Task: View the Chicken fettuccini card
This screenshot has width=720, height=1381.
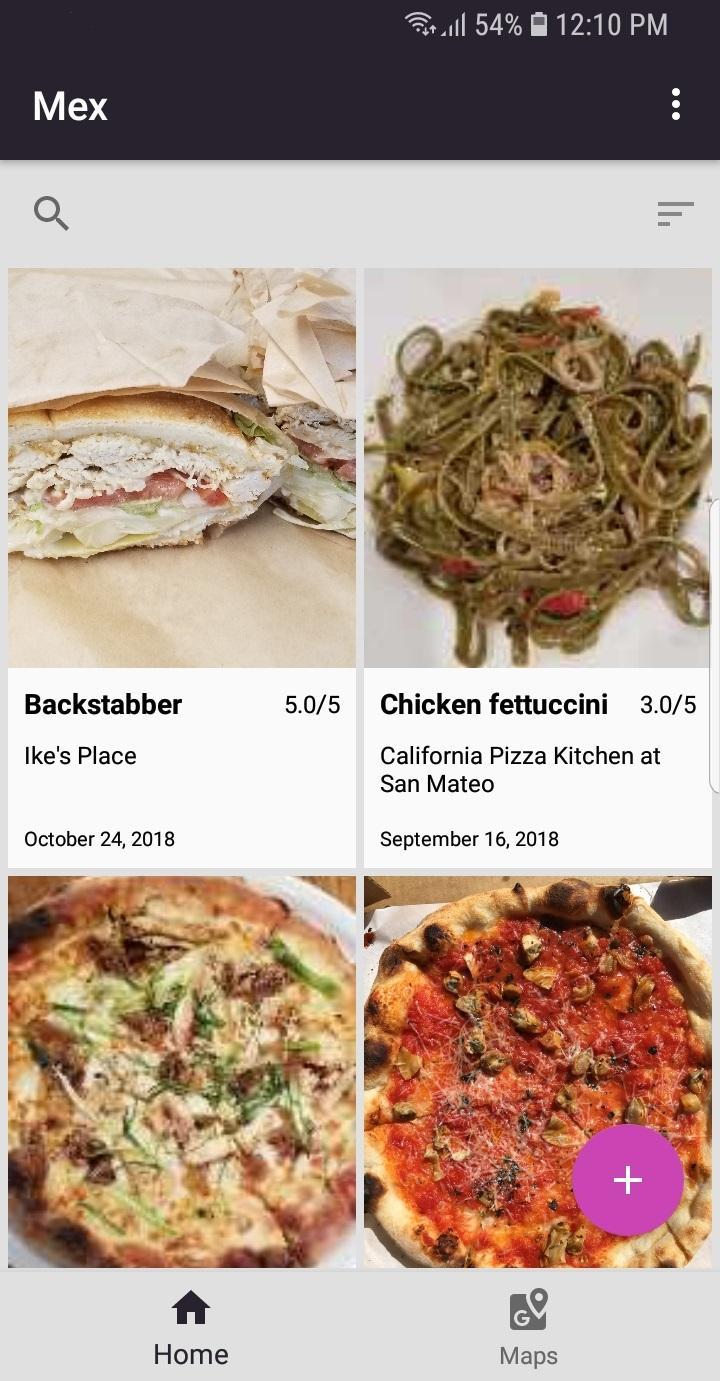Action: coord(538,567)
